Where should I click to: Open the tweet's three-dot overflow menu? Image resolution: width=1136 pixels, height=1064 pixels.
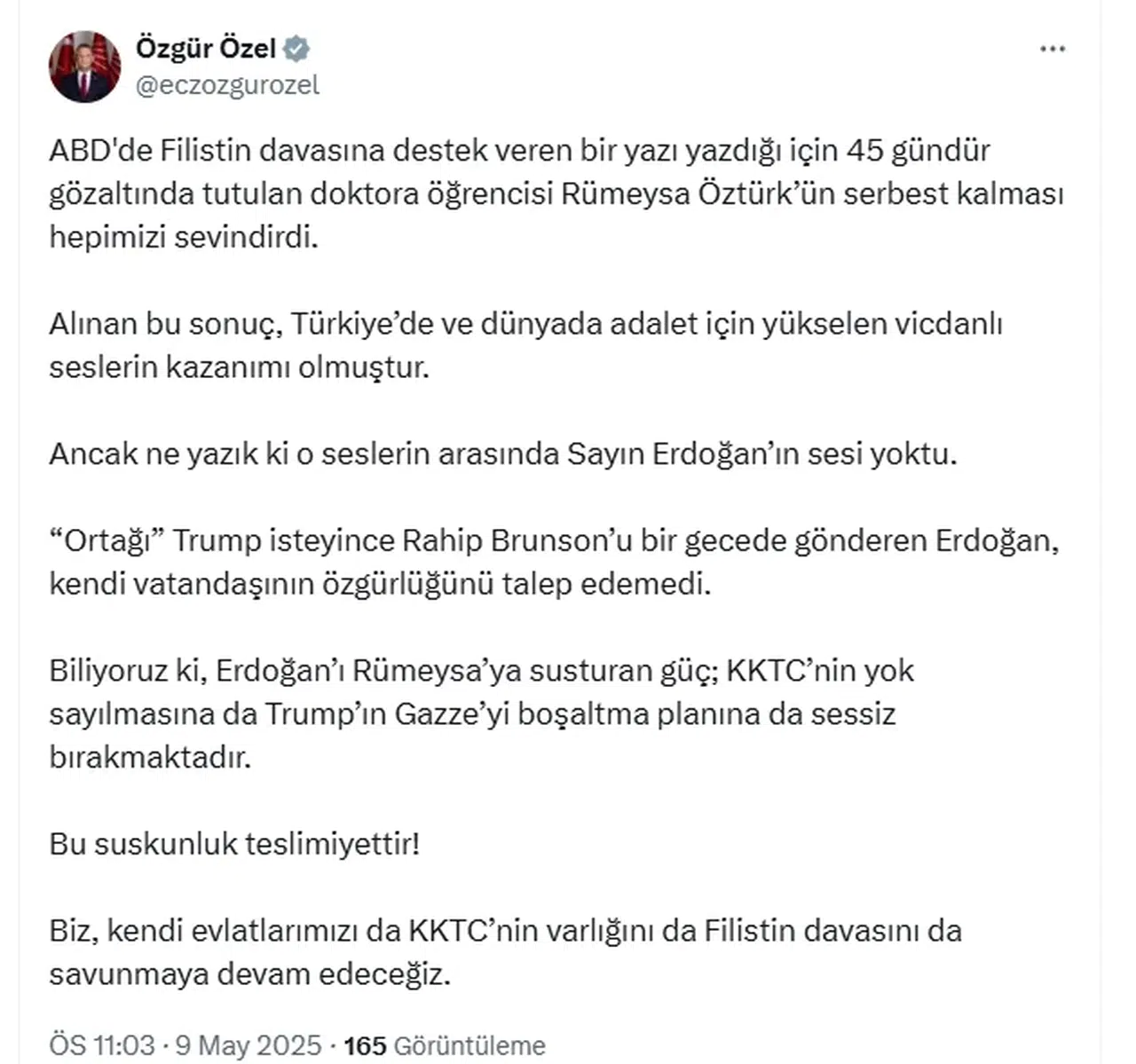tap(1053, 50)
